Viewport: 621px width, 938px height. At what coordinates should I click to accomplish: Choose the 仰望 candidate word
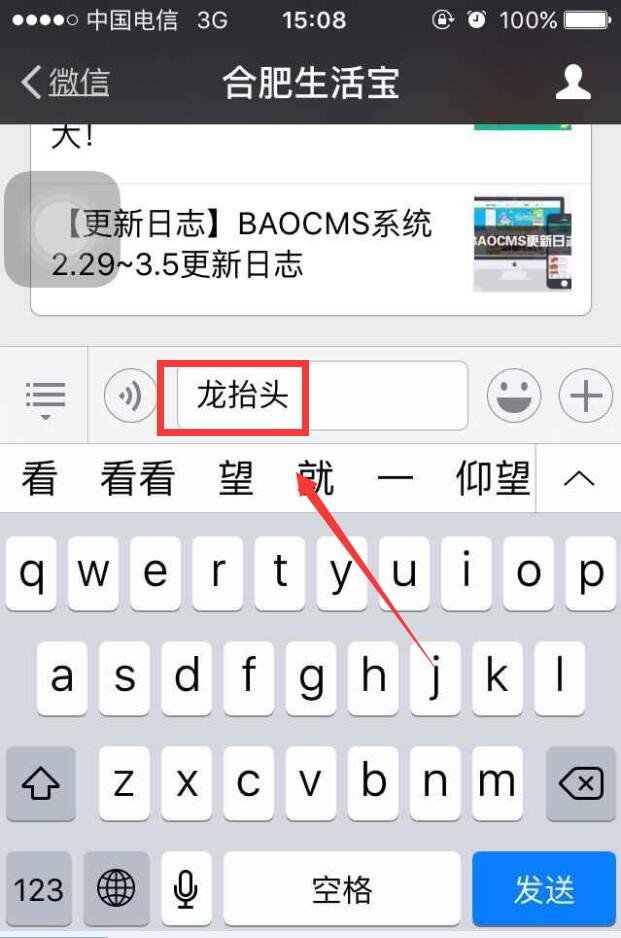point(492,479)
